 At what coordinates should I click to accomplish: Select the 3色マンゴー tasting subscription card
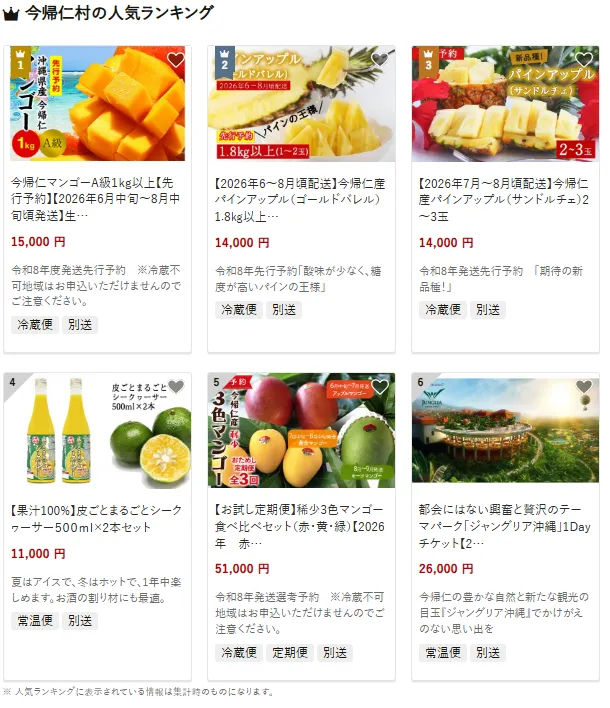301,518
